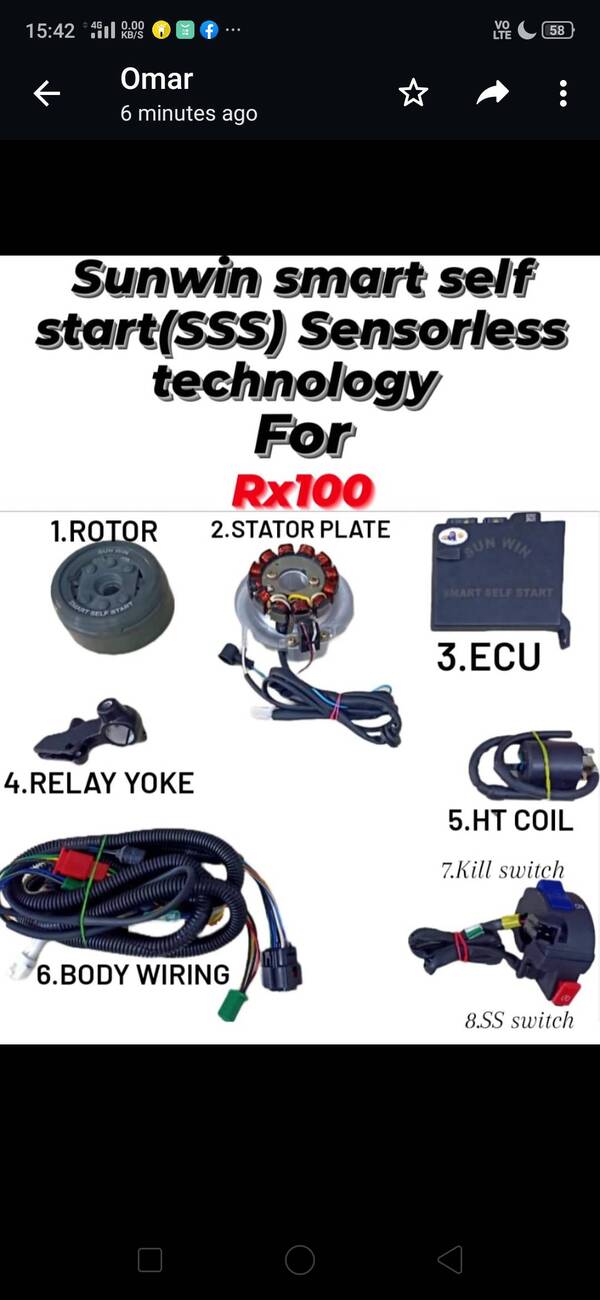The height and width of the screenshot is (1300, 600).
Task: Go to the home screen
Action: click(x=300, y=1259)
